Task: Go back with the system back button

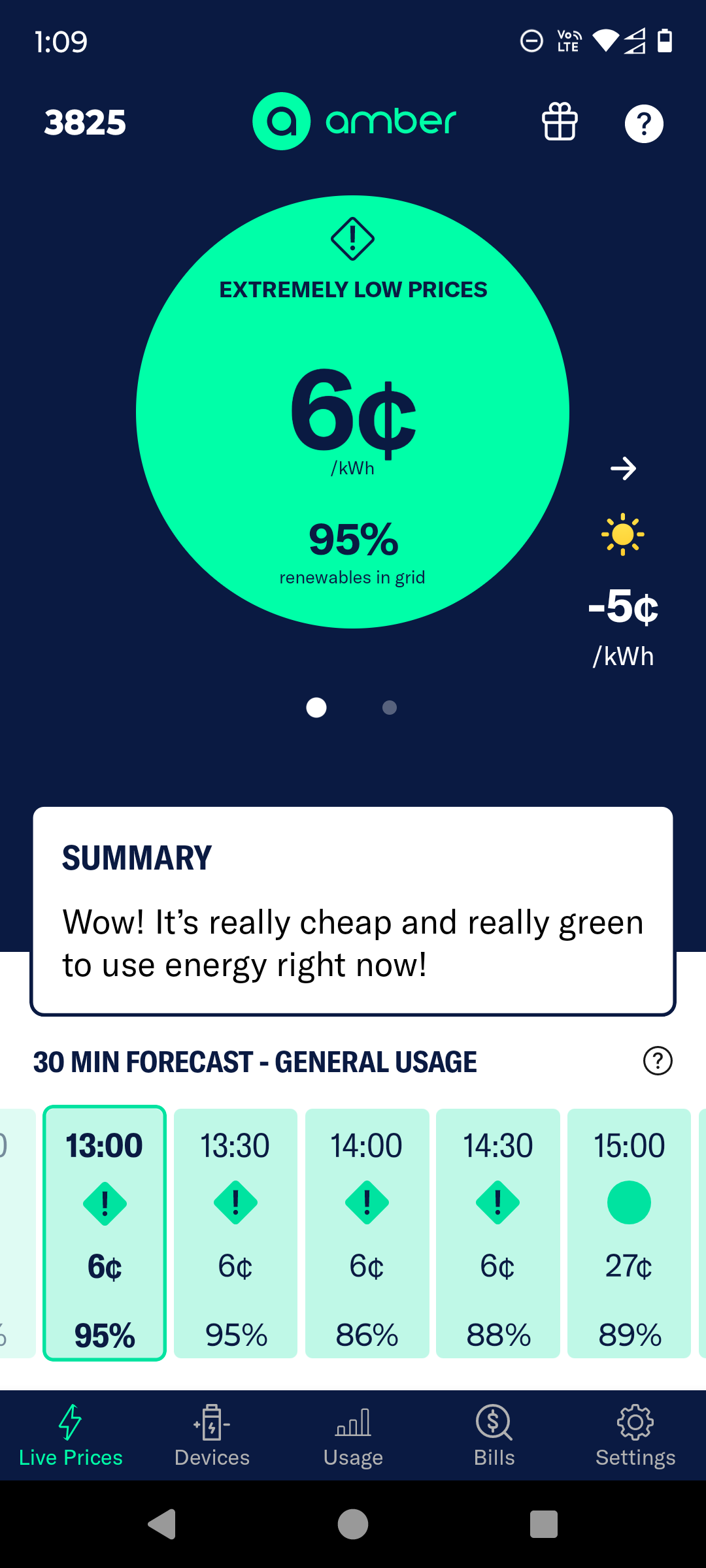Action: click(162, 1524)
